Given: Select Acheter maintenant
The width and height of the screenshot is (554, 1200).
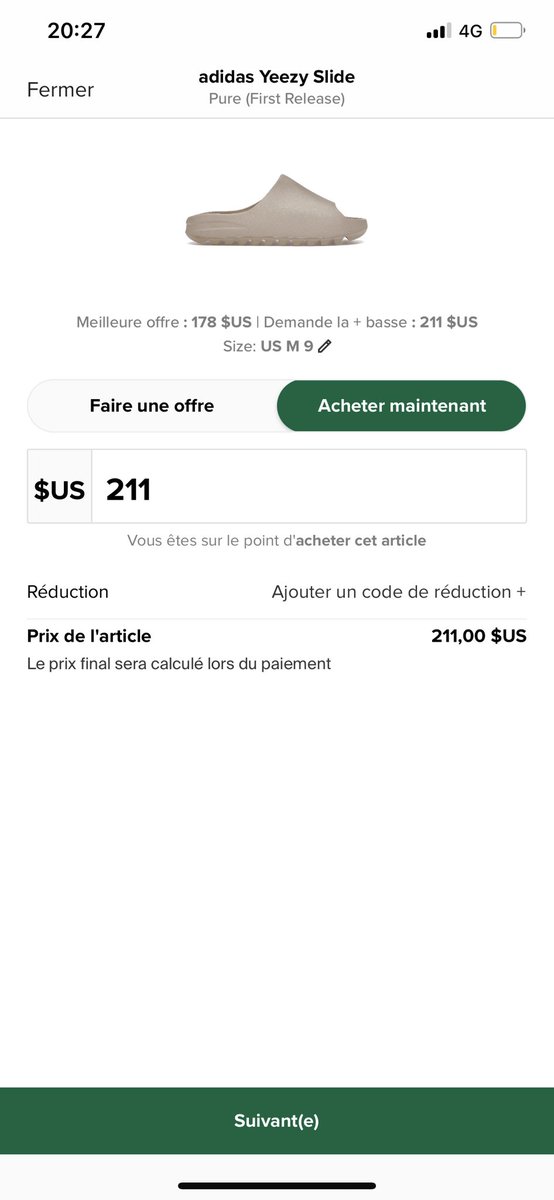Looking at the screenshot, I should click(402, 405).
